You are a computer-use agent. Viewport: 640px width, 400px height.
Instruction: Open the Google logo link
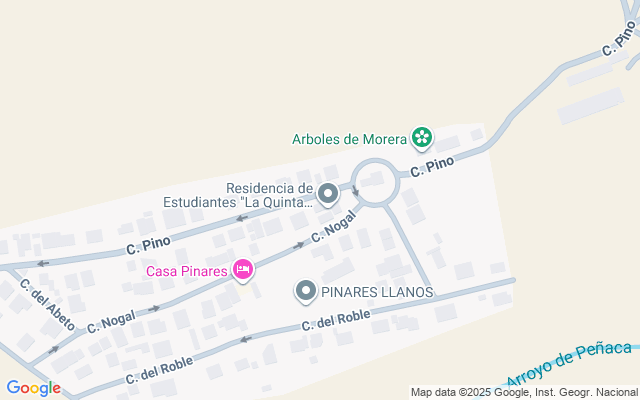click(33, 388)
